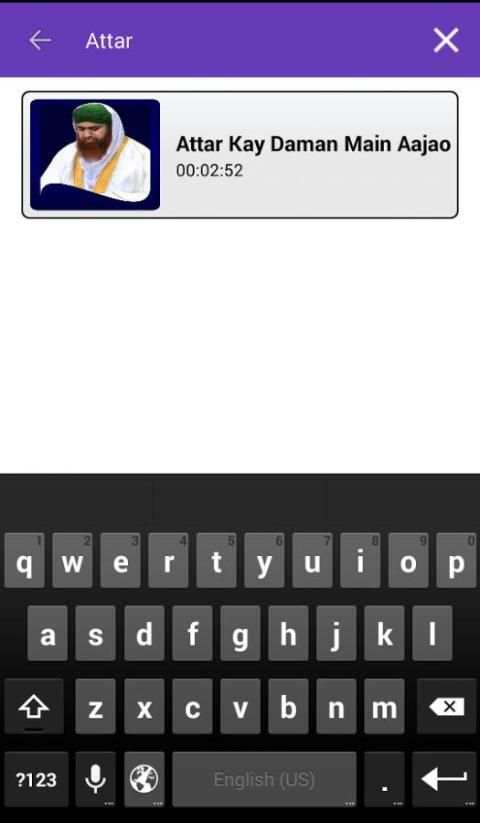Go back using the top-left arrow

40,40
